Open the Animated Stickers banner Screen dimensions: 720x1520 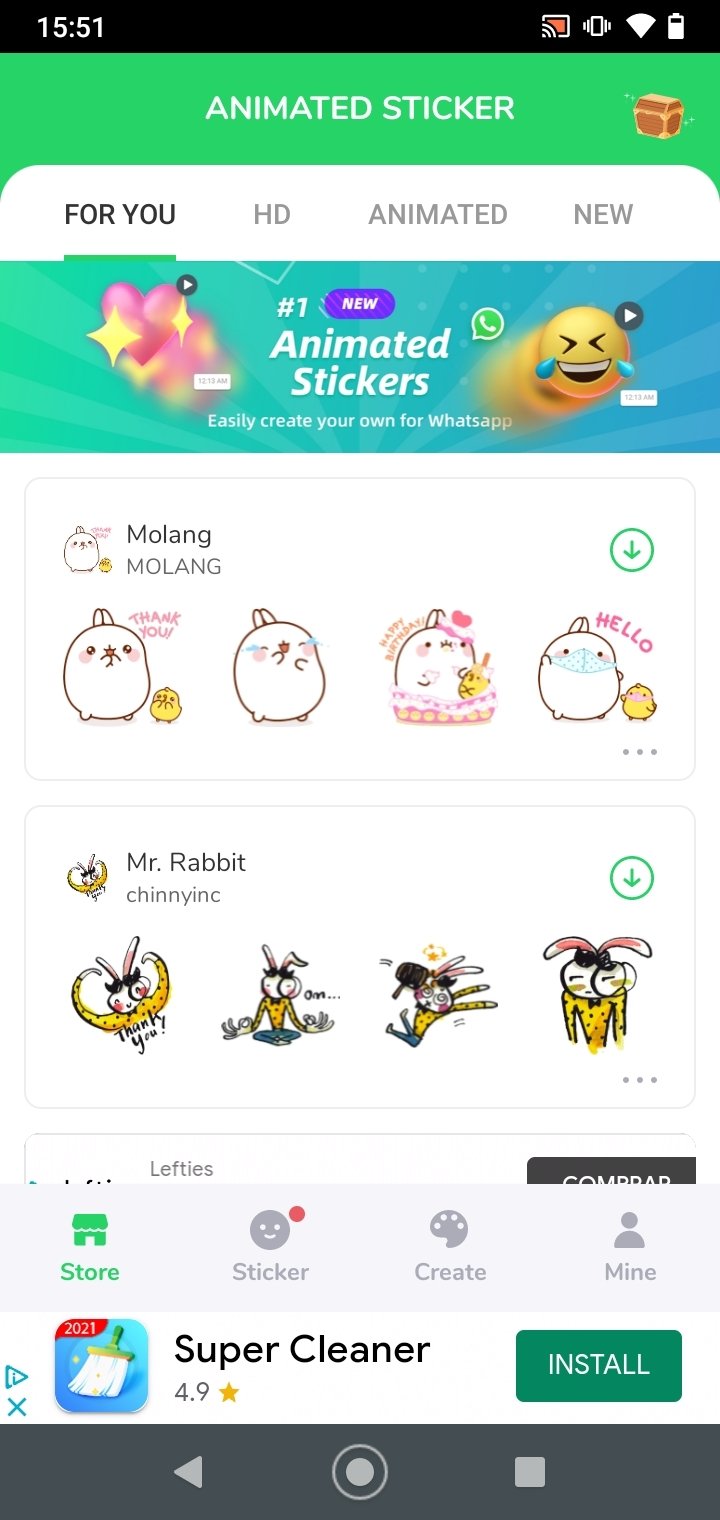point(360,357)
